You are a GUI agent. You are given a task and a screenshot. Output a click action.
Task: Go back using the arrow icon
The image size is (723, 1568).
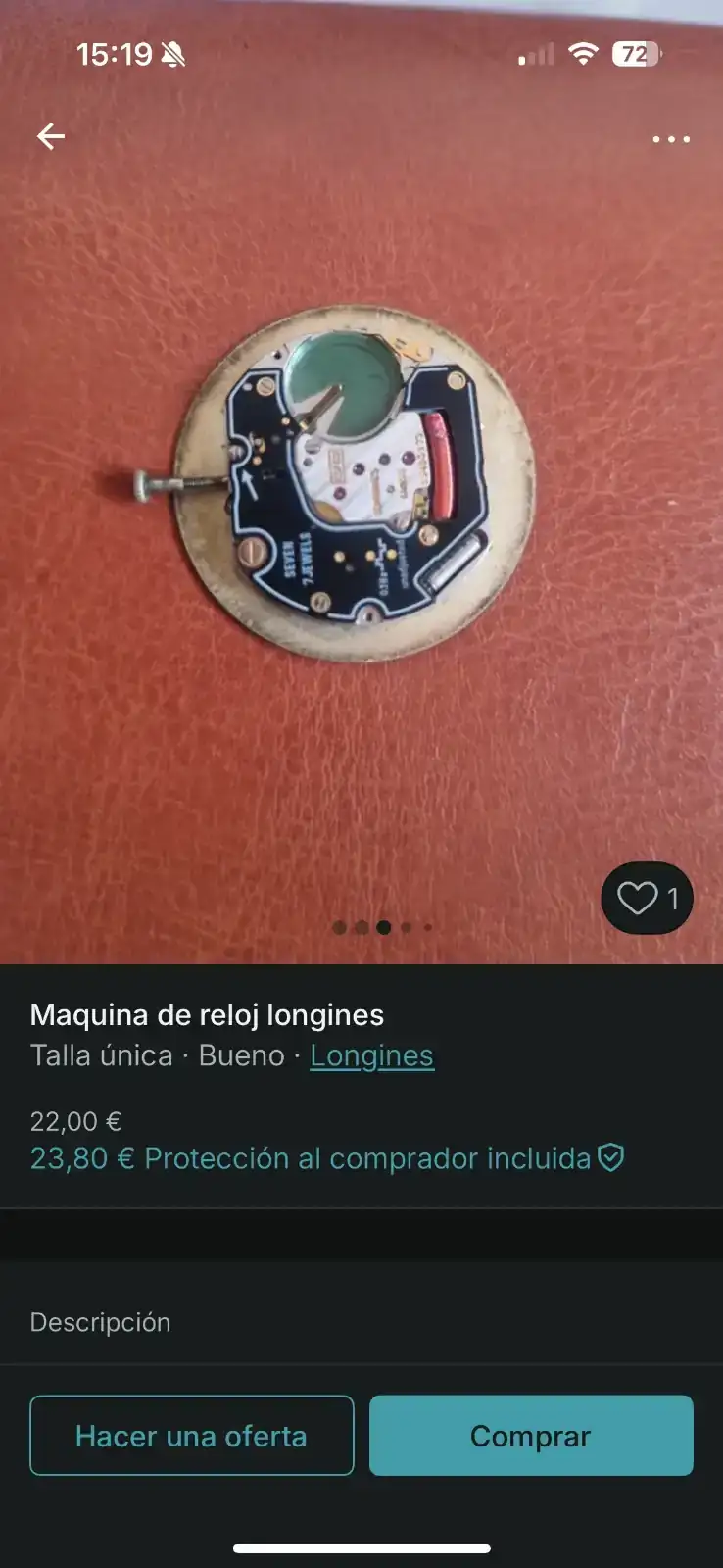(51, 136)
